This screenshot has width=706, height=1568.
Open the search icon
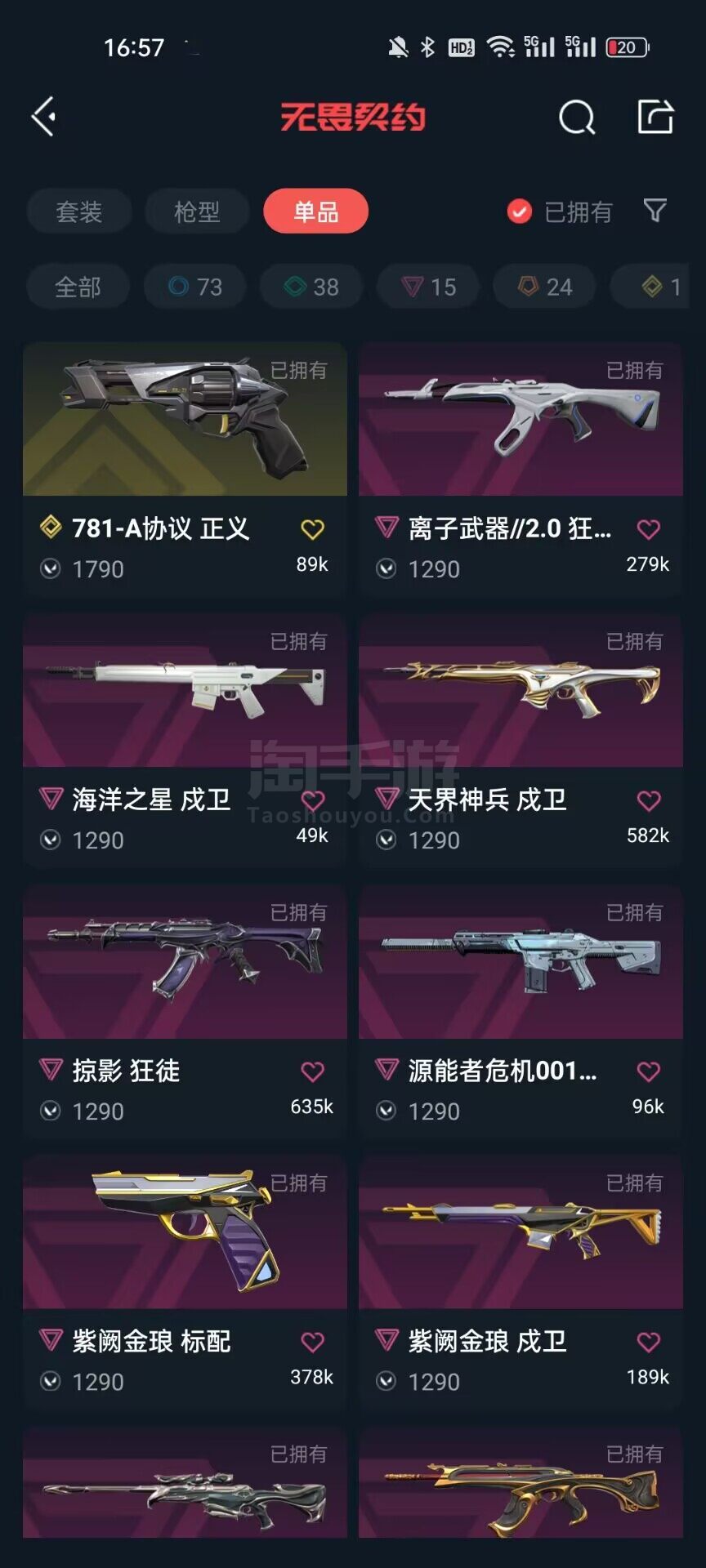577,118
